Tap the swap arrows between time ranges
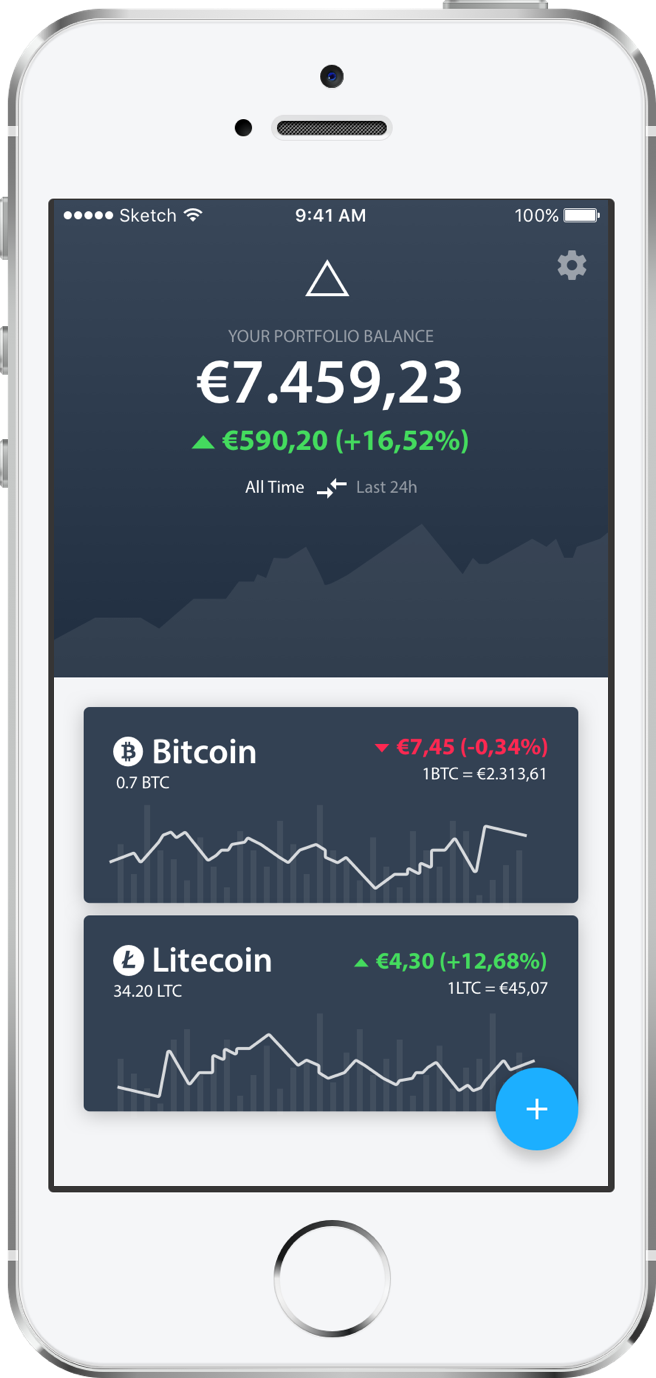656x1378 pixels. pos(332,488)
